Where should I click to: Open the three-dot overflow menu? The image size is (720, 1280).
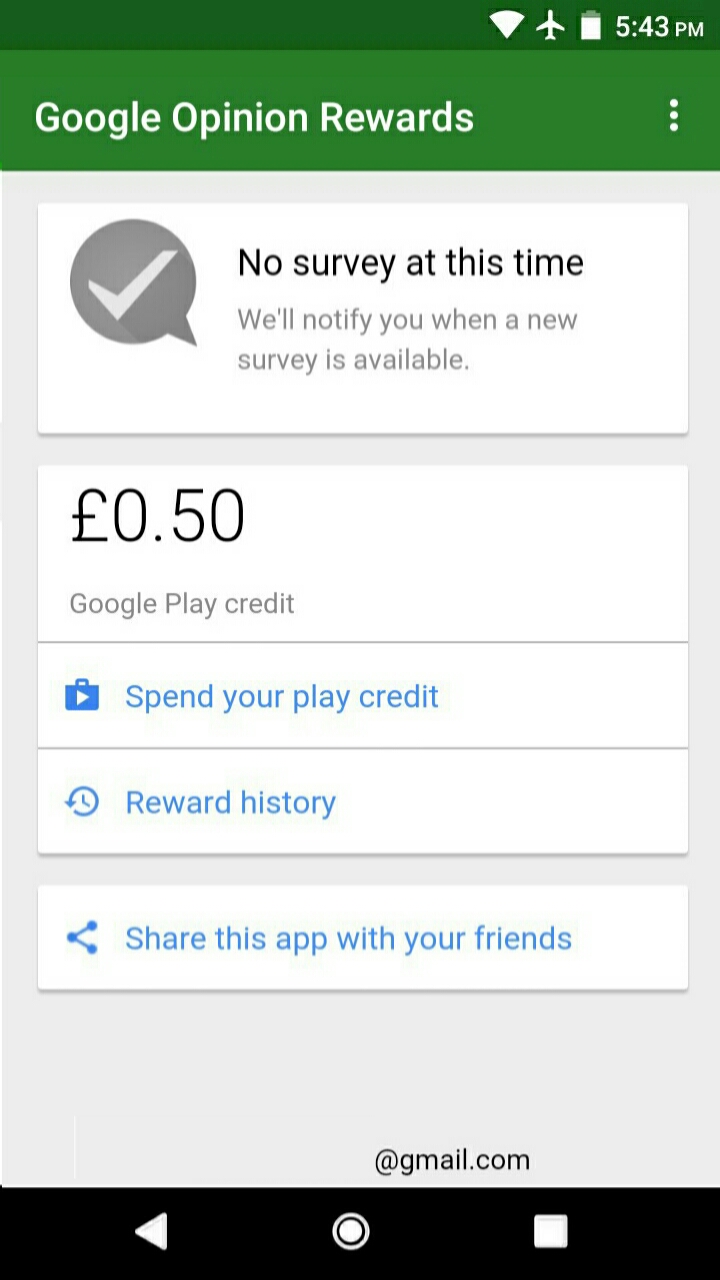(x=674, y=116)
